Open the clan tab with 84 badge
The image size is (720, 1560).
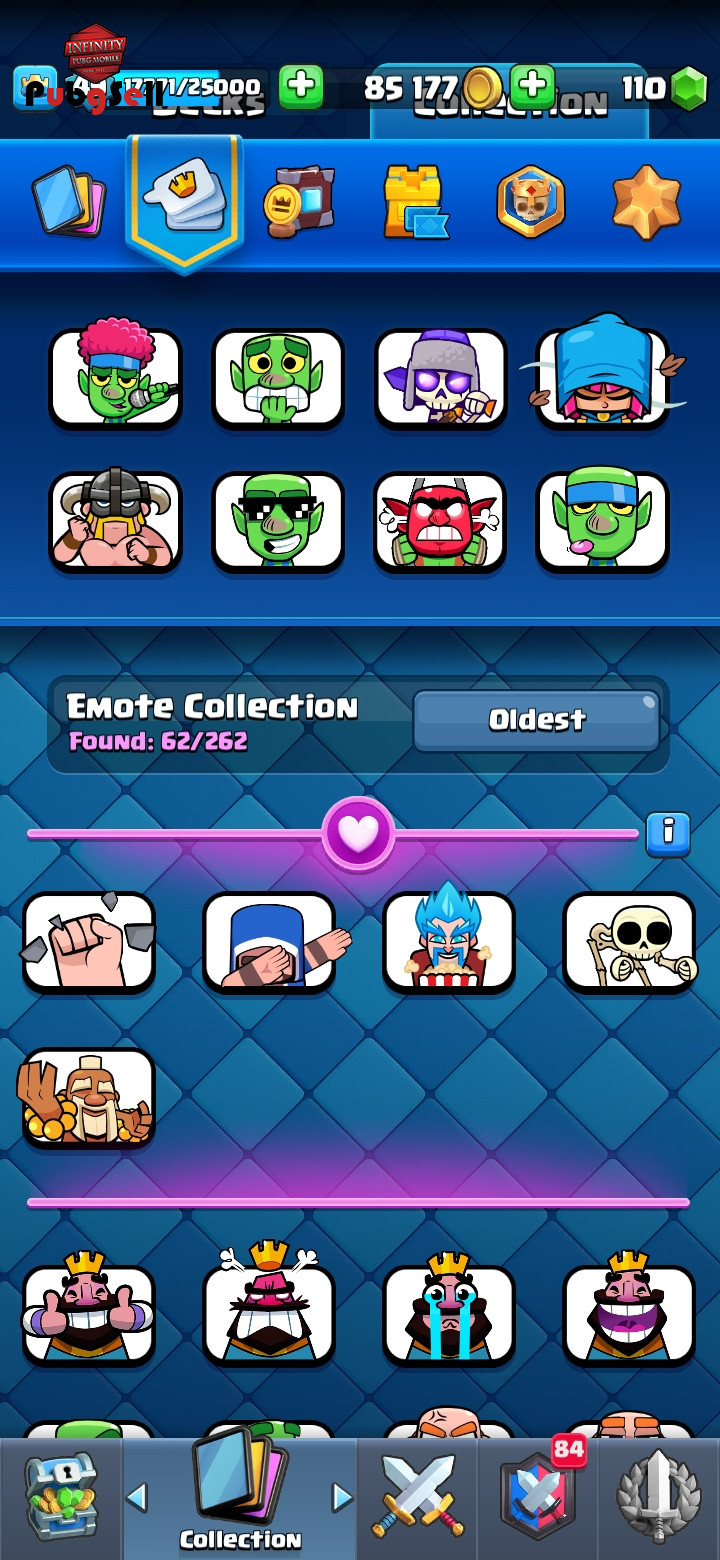[x=538, y=1498]
